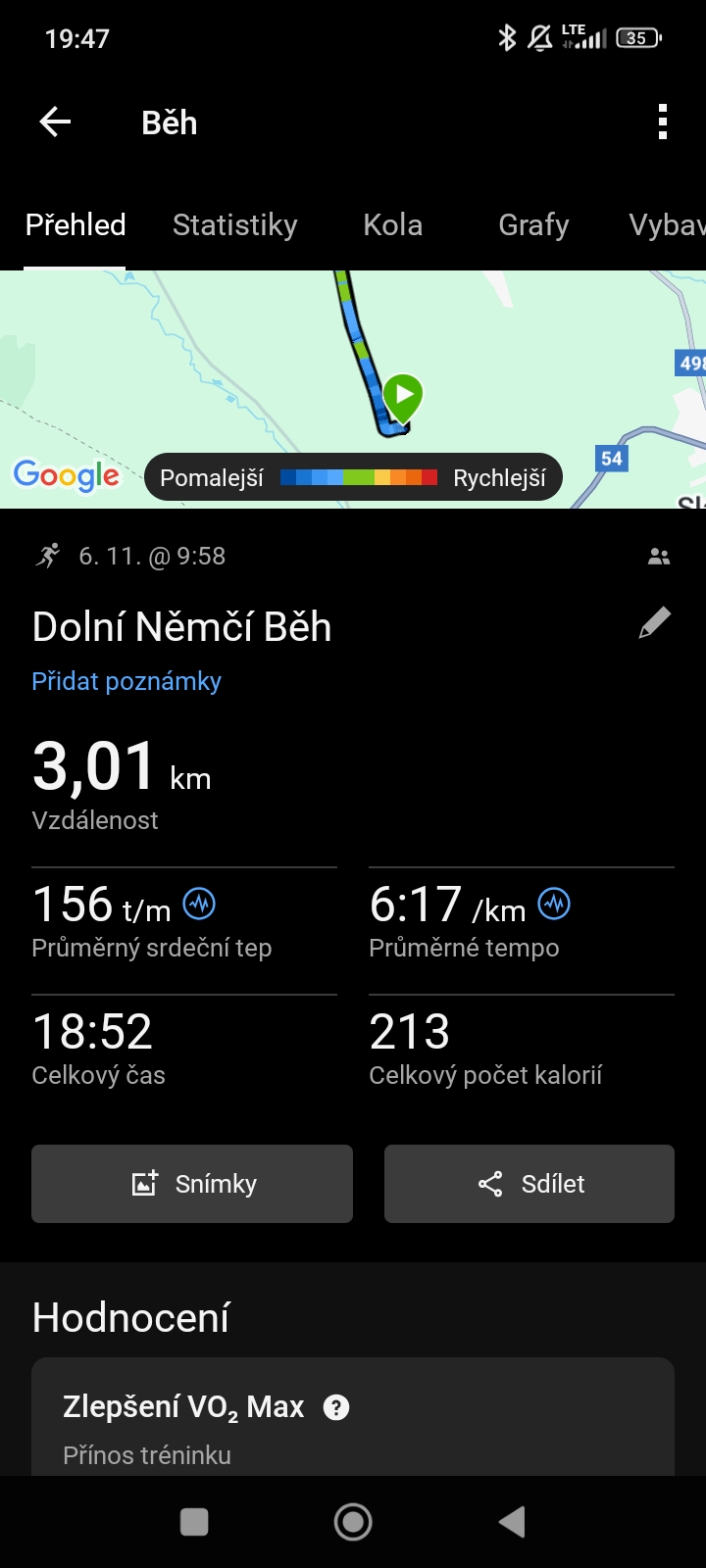Screen dimensions: 706x1568
Task: Switch to the Grafy tab
Action: (x=533, y=225)
